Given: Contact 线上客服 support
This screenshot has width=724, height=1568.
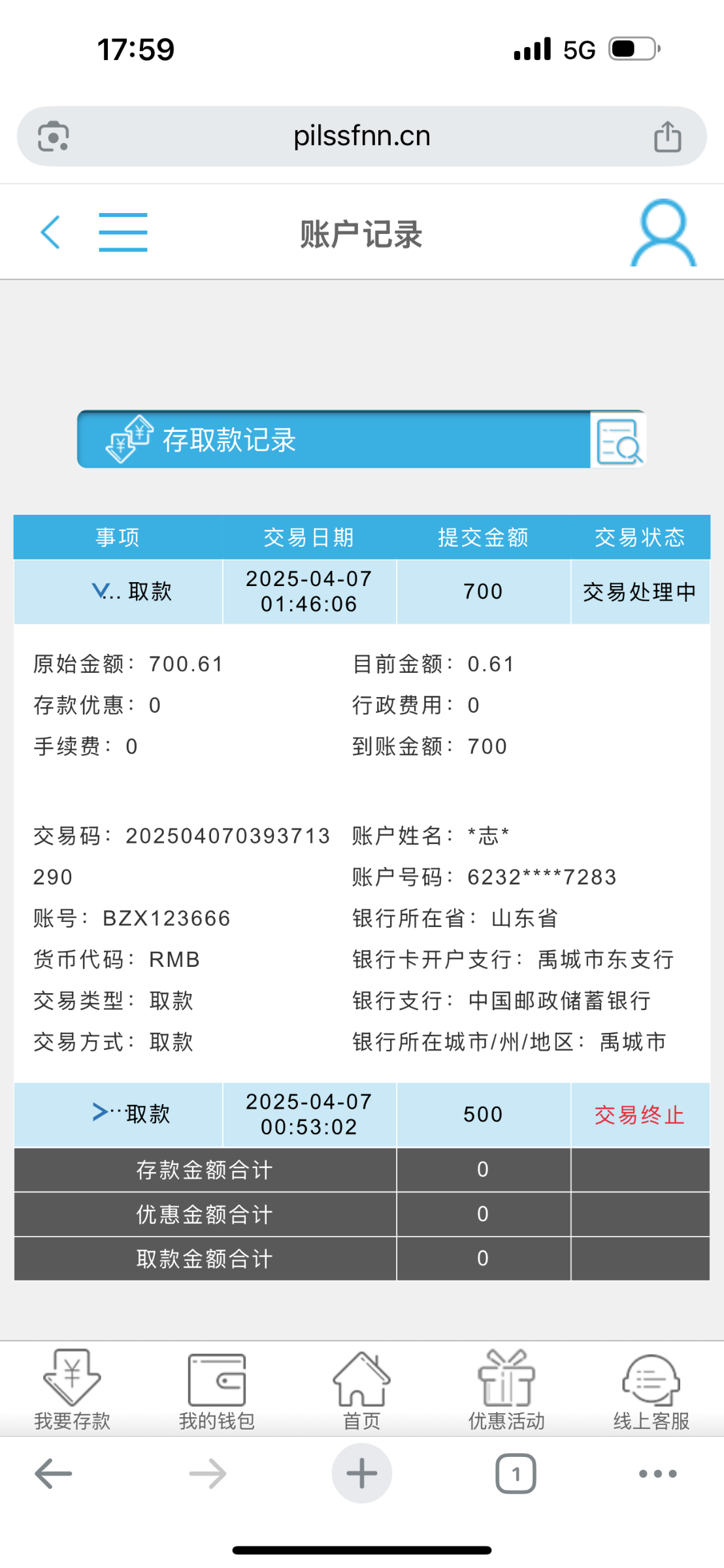Looking at the screenshot, I should (651, 1389).
